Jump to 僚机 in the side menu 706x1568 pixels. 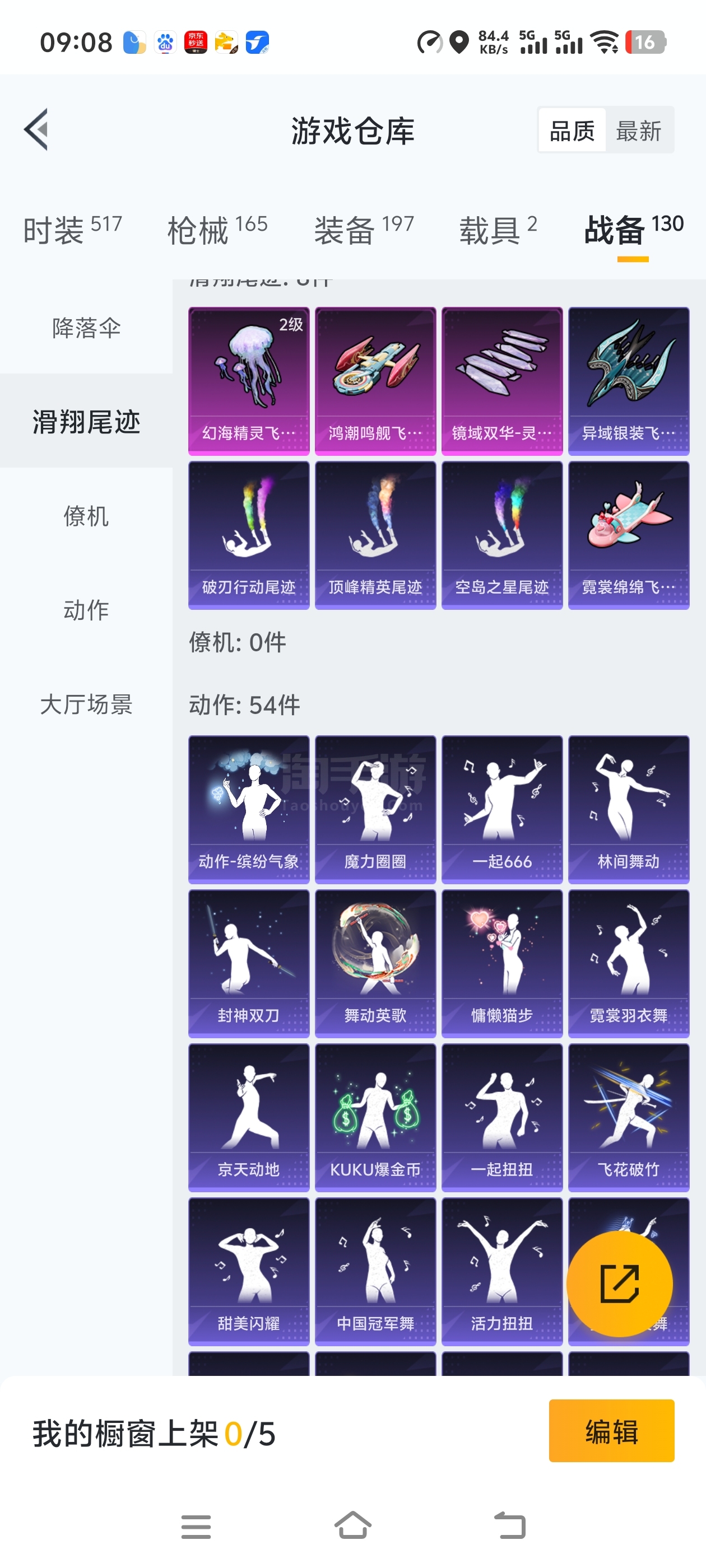click(86, 516)
